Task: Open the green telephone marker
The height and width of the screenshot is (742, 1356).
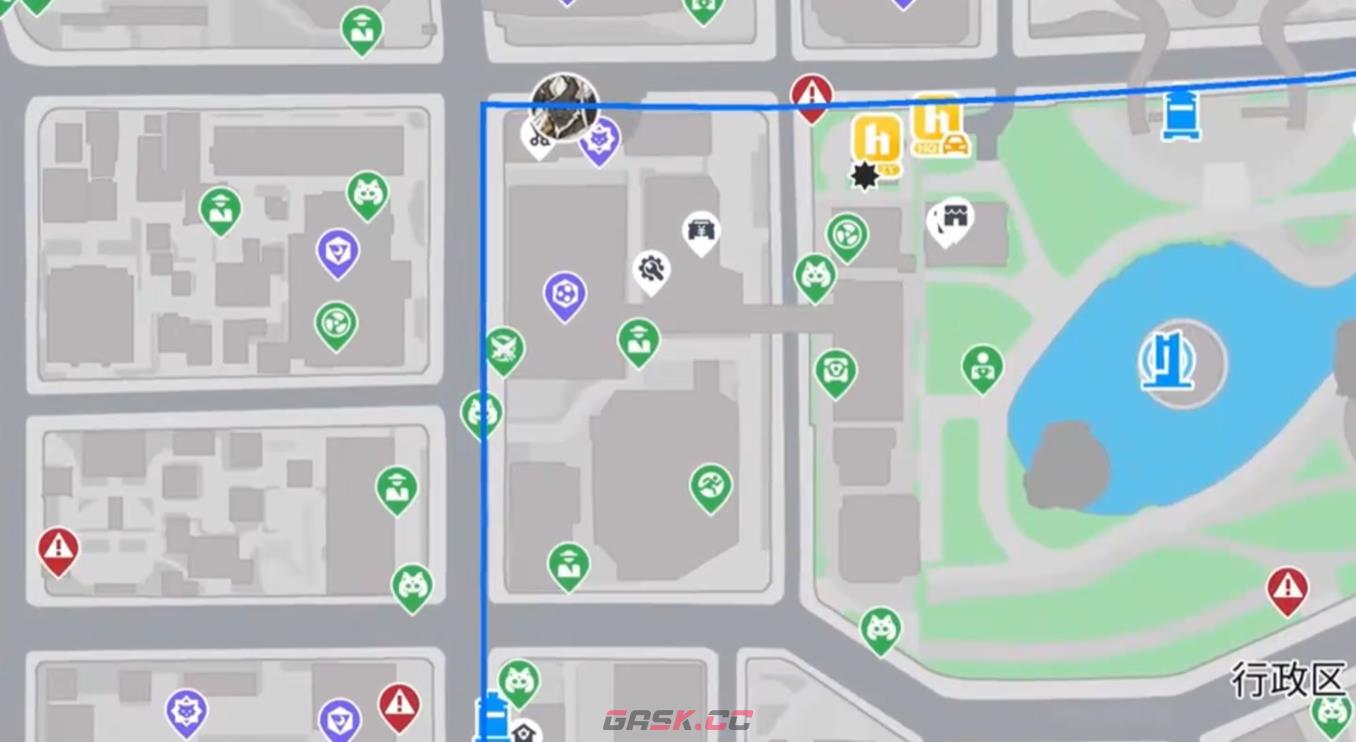Action: 835,372
